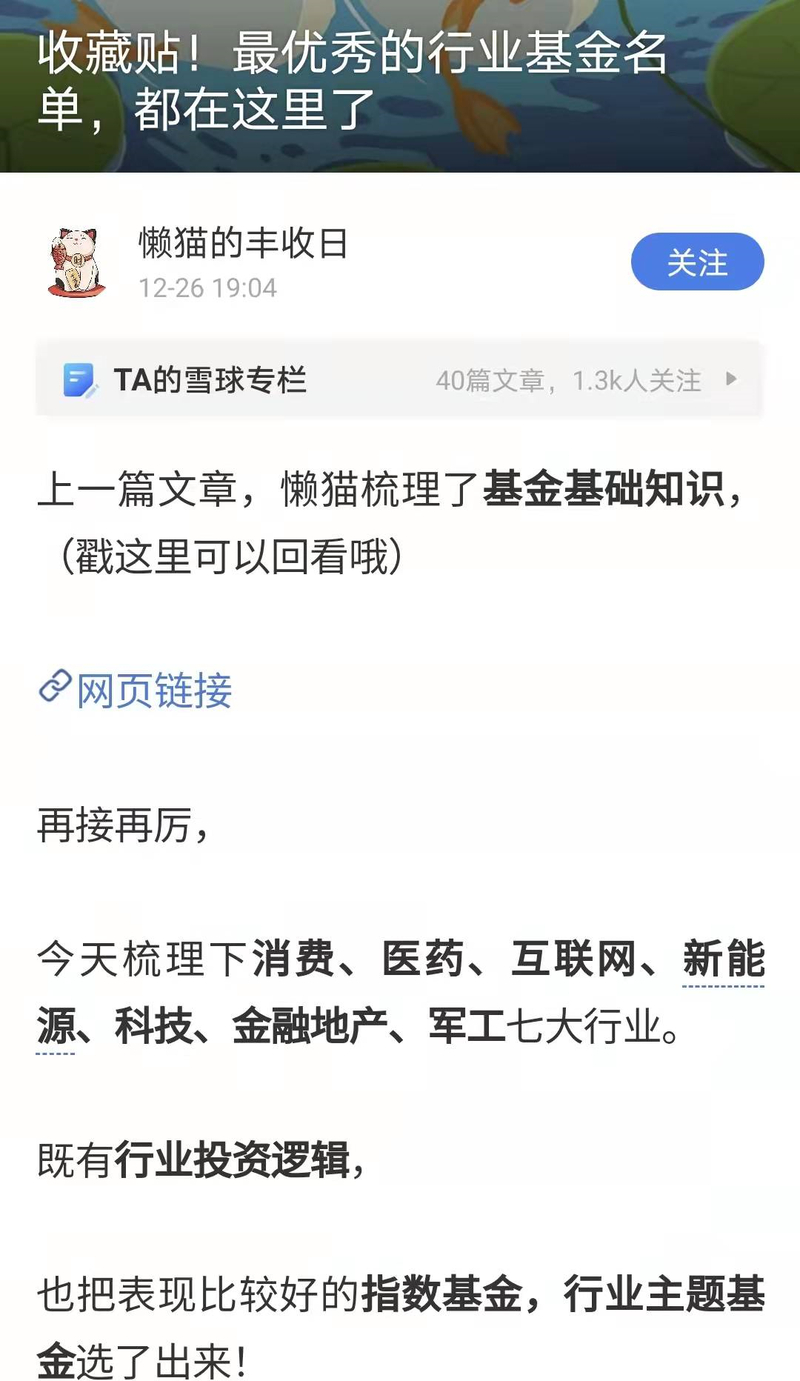Expand TA的雪球专栏 via the right-facing chevron
800x1381 pixels.
tap(731, 380)
